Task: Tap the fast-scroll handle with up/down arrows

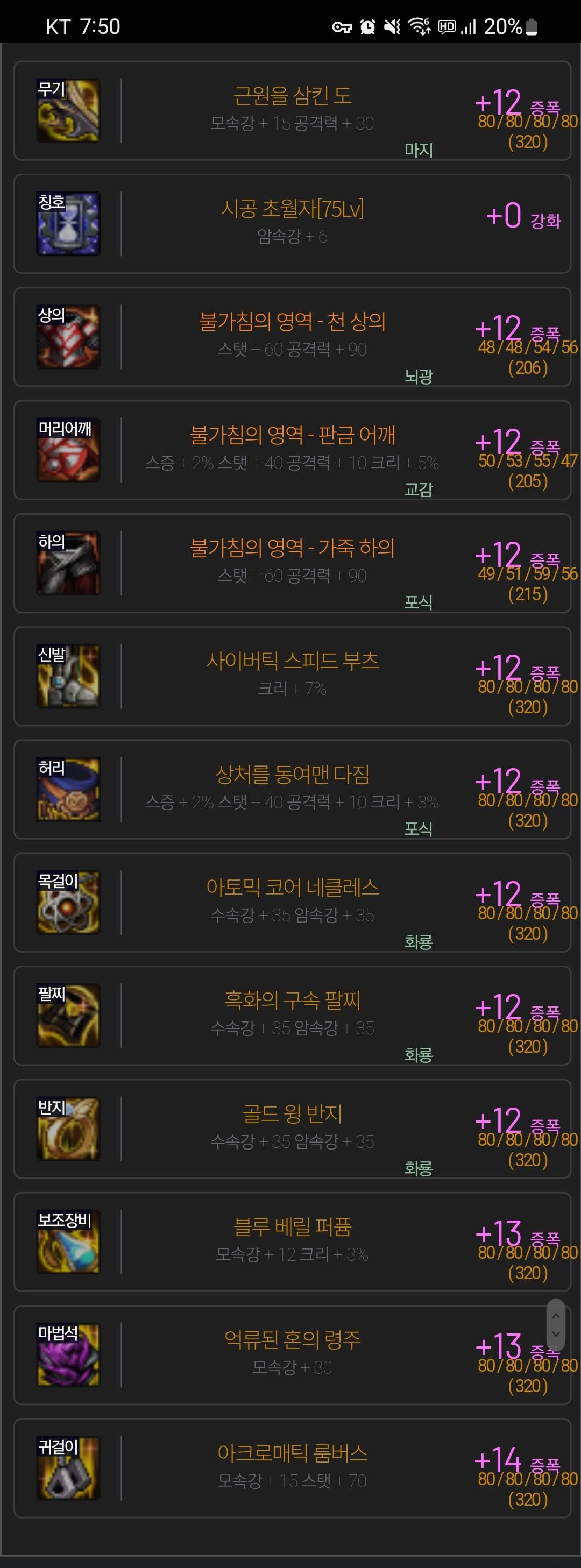Action: 555,1324
